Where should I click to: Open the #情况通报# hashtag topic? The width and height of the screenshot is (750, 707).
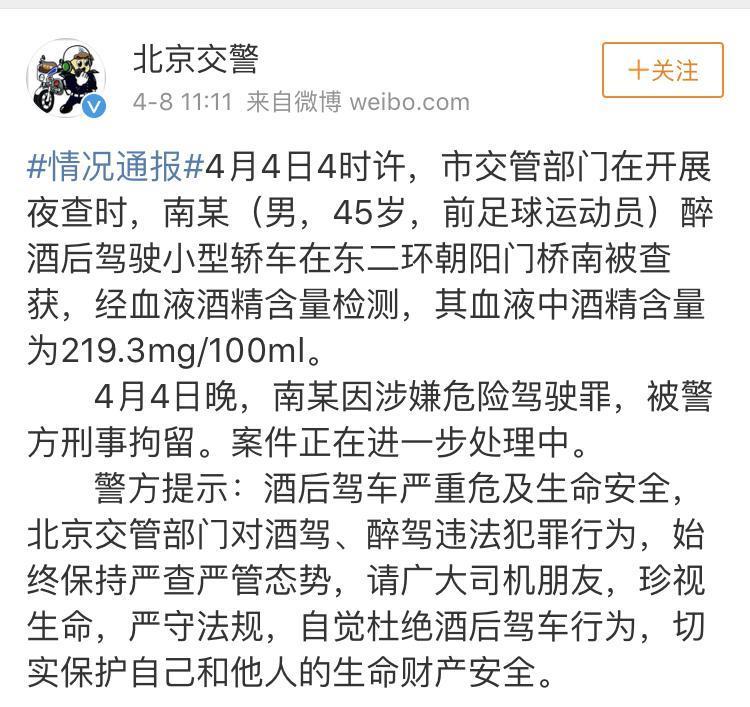(x=116, y=164)
